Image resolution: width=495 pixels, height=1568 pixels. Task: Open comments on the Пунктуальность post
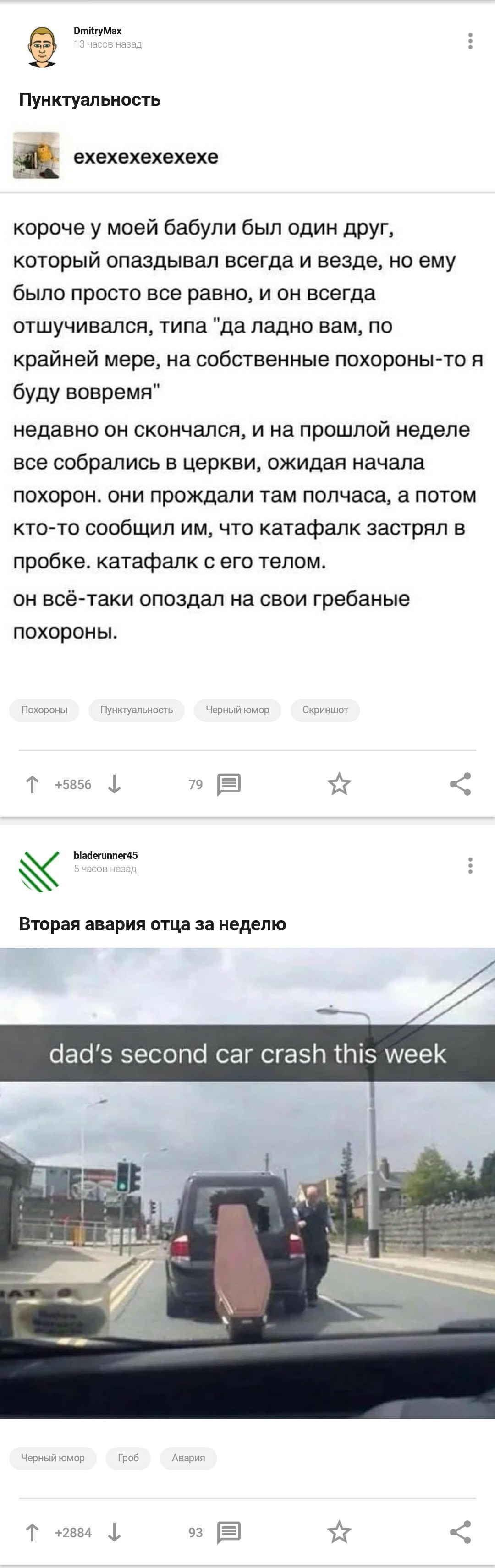pos(228,784)
